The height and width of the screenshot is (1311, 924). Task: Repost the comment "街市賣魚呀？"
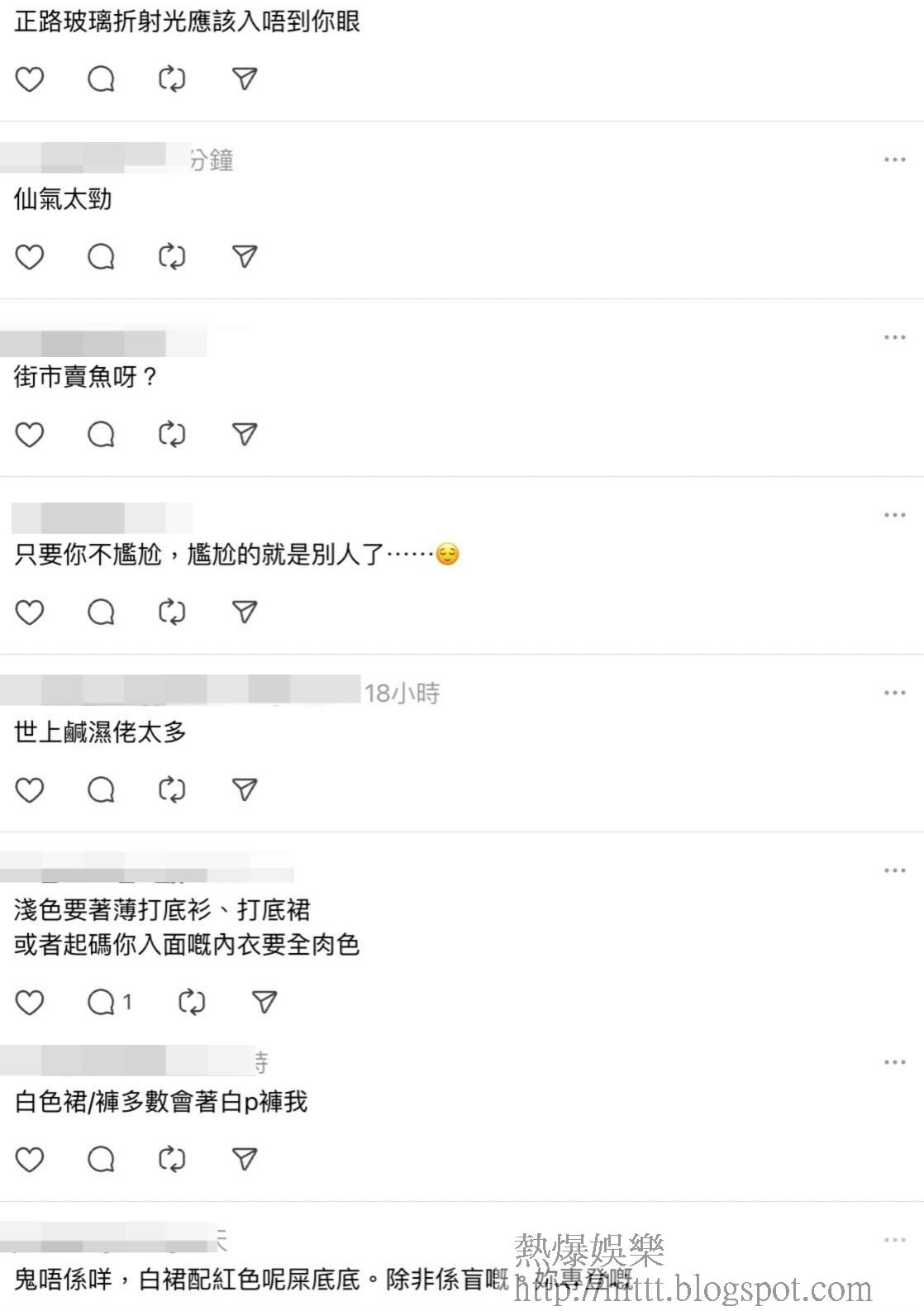[172, 435]
